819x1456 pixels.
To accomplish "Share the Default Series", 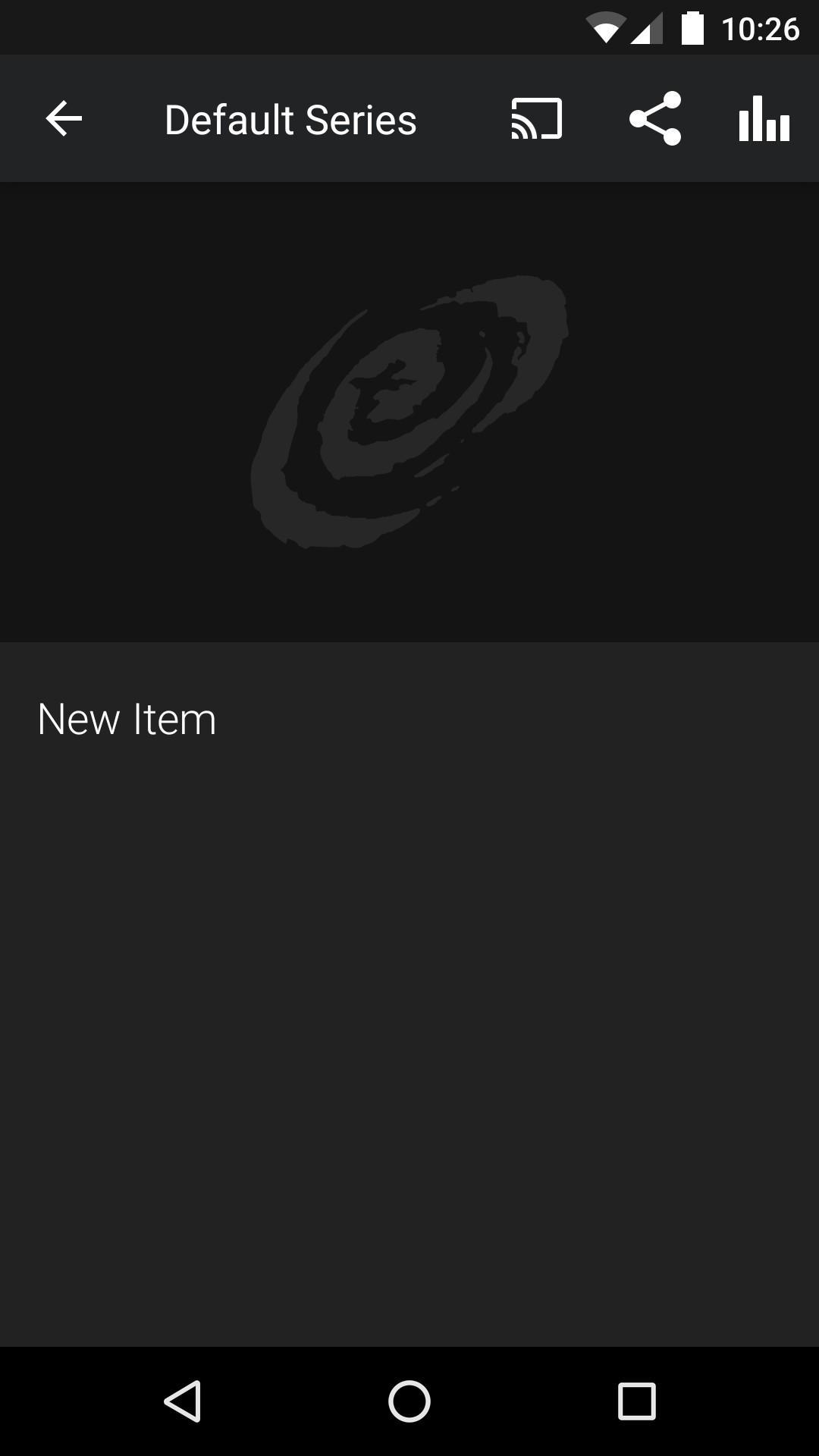I will [655, 119].
